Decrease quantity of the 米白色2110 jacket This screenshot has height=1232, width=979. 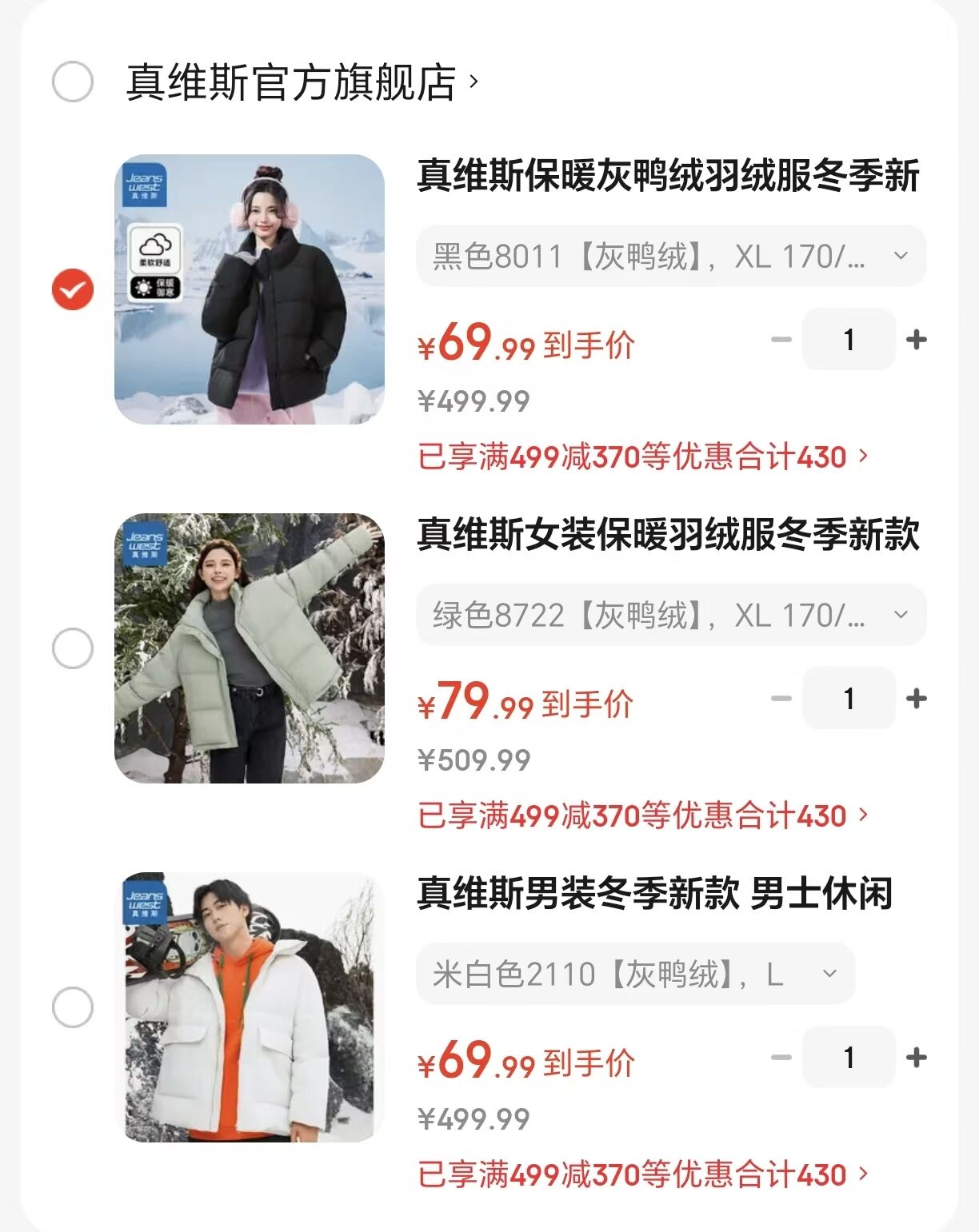[781, 1058]
